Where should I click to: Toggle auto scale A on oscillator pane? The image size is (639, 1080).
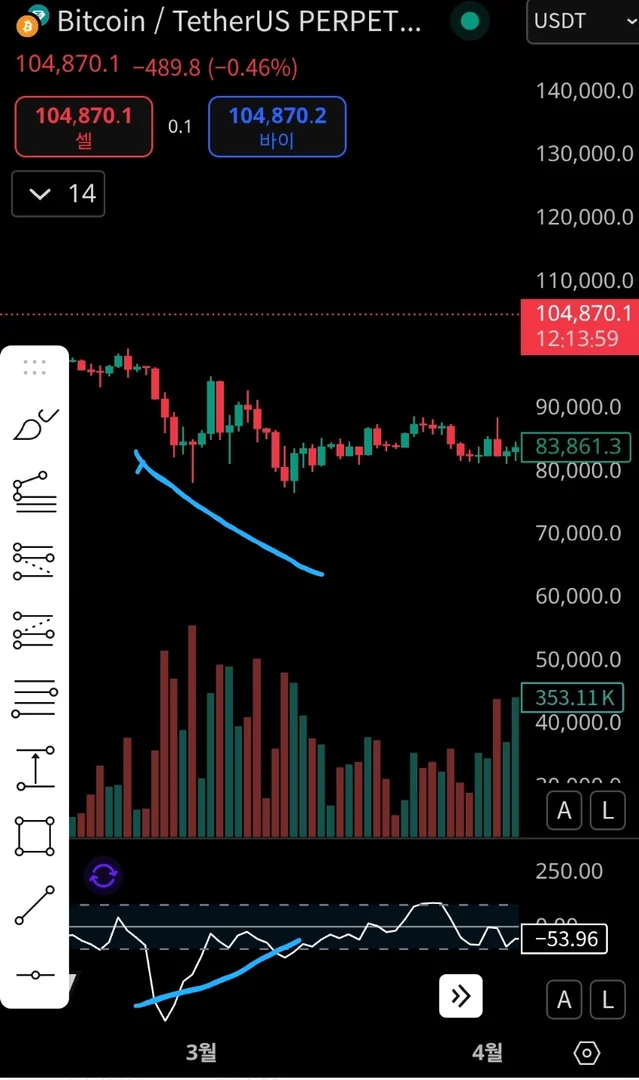(564, 998)
